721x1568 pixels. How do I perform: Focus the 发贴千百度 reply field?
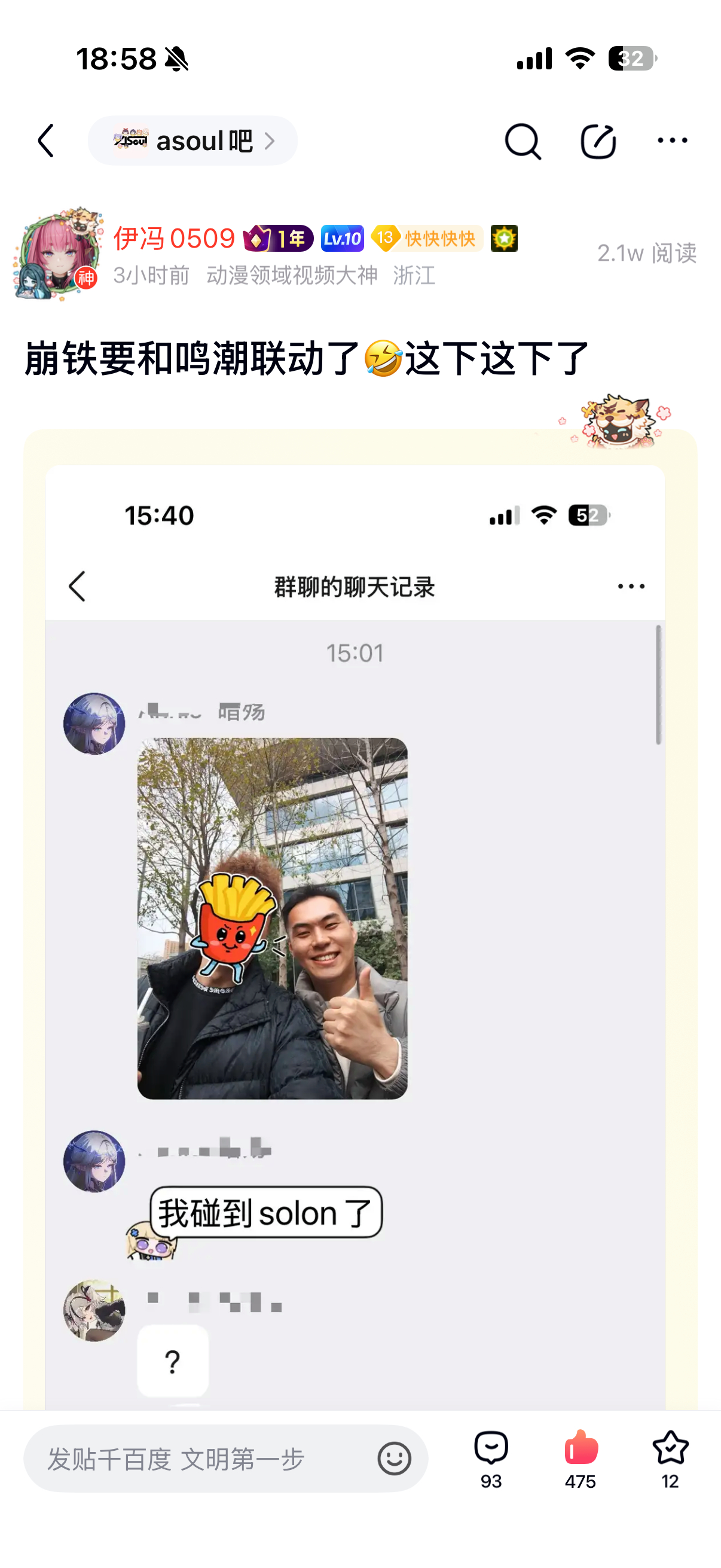201,1459
